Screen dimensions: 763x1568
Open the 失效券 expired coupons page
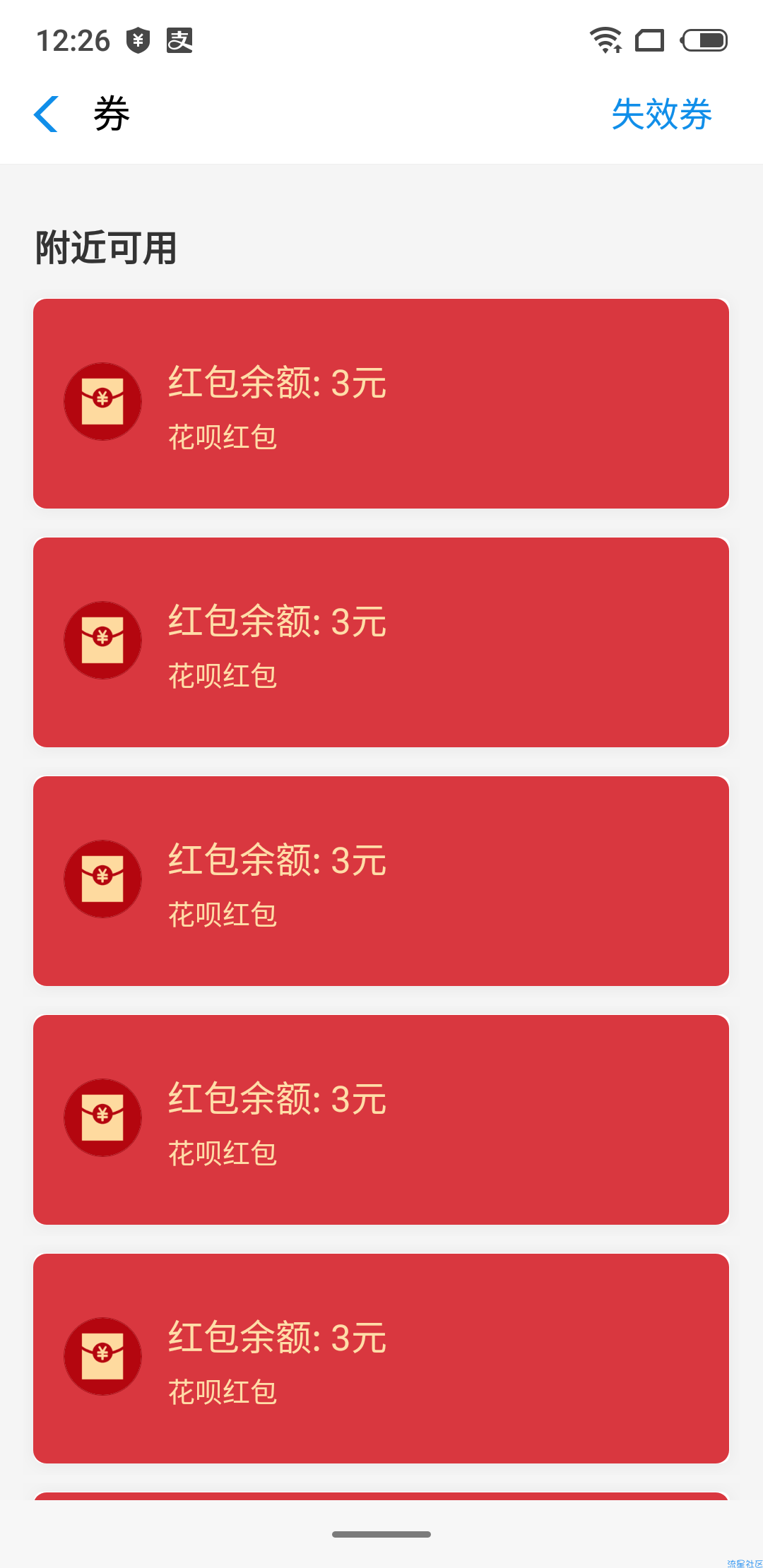coord(661,114)
